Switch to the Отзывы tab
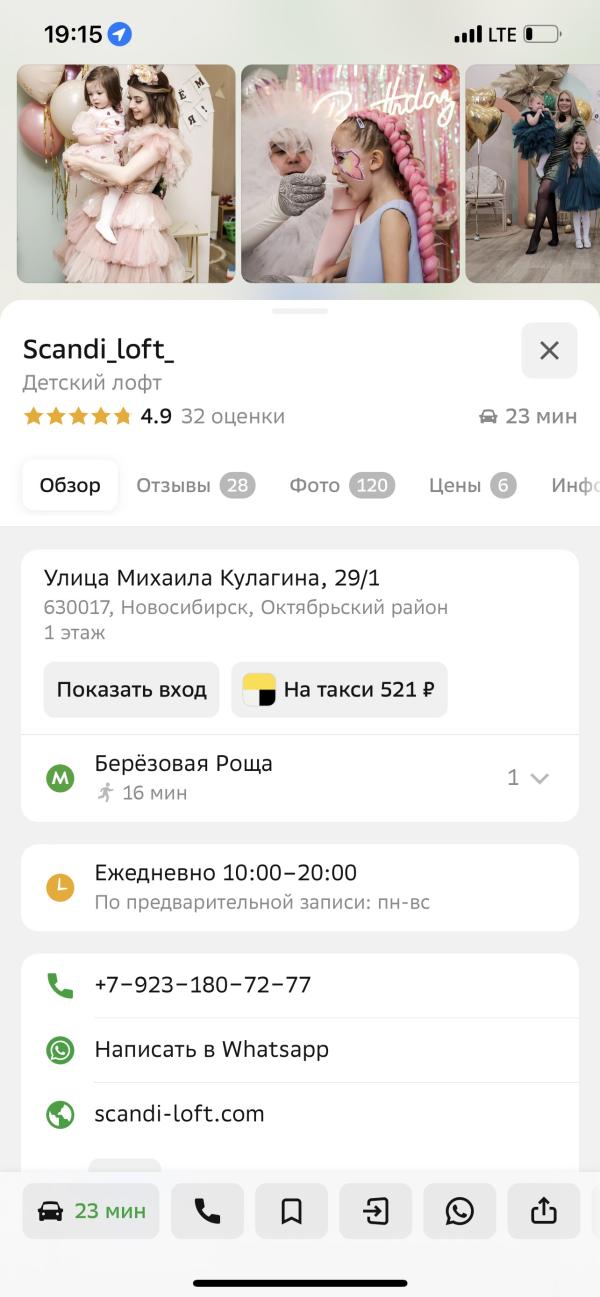 pos(195,486)
